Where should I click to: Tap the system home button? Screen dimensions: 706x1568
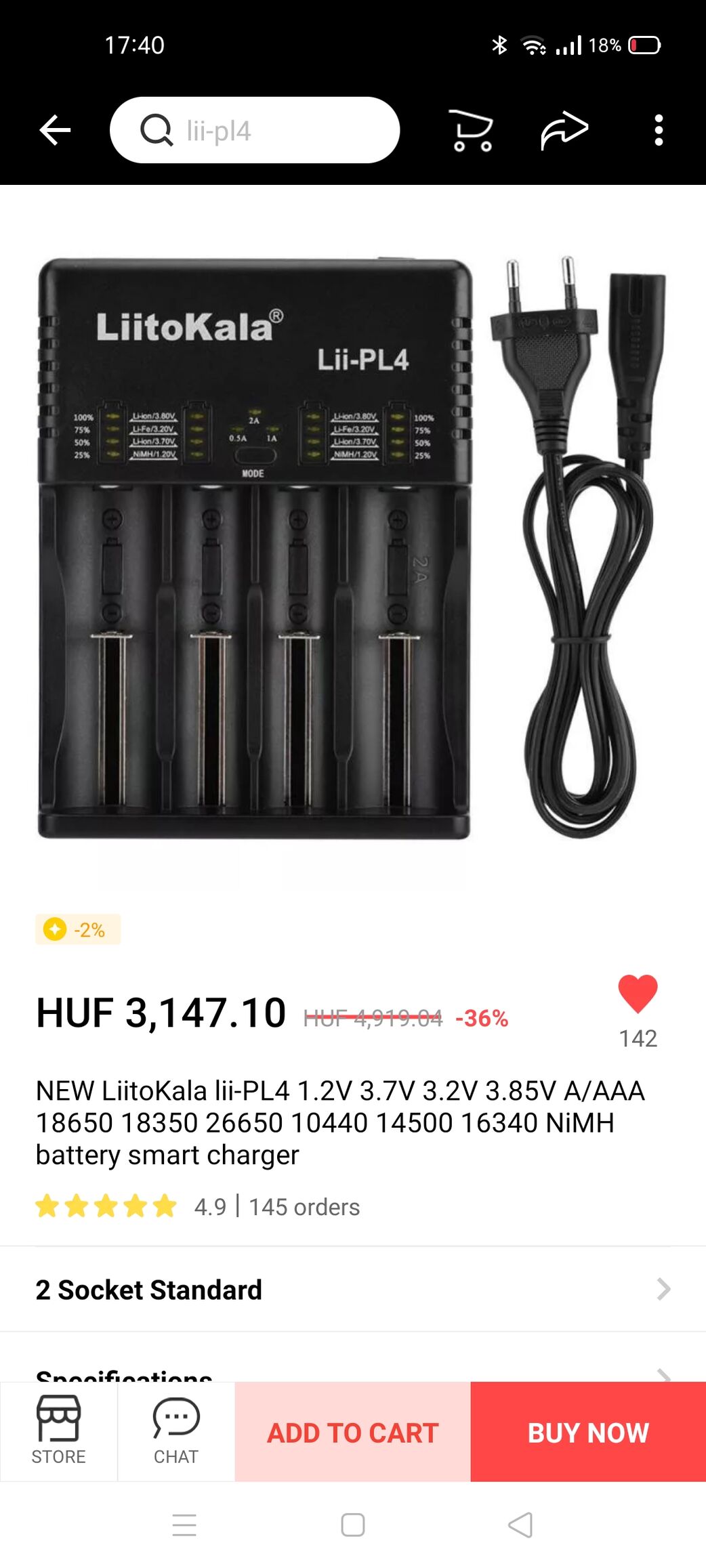(353, 1525)
